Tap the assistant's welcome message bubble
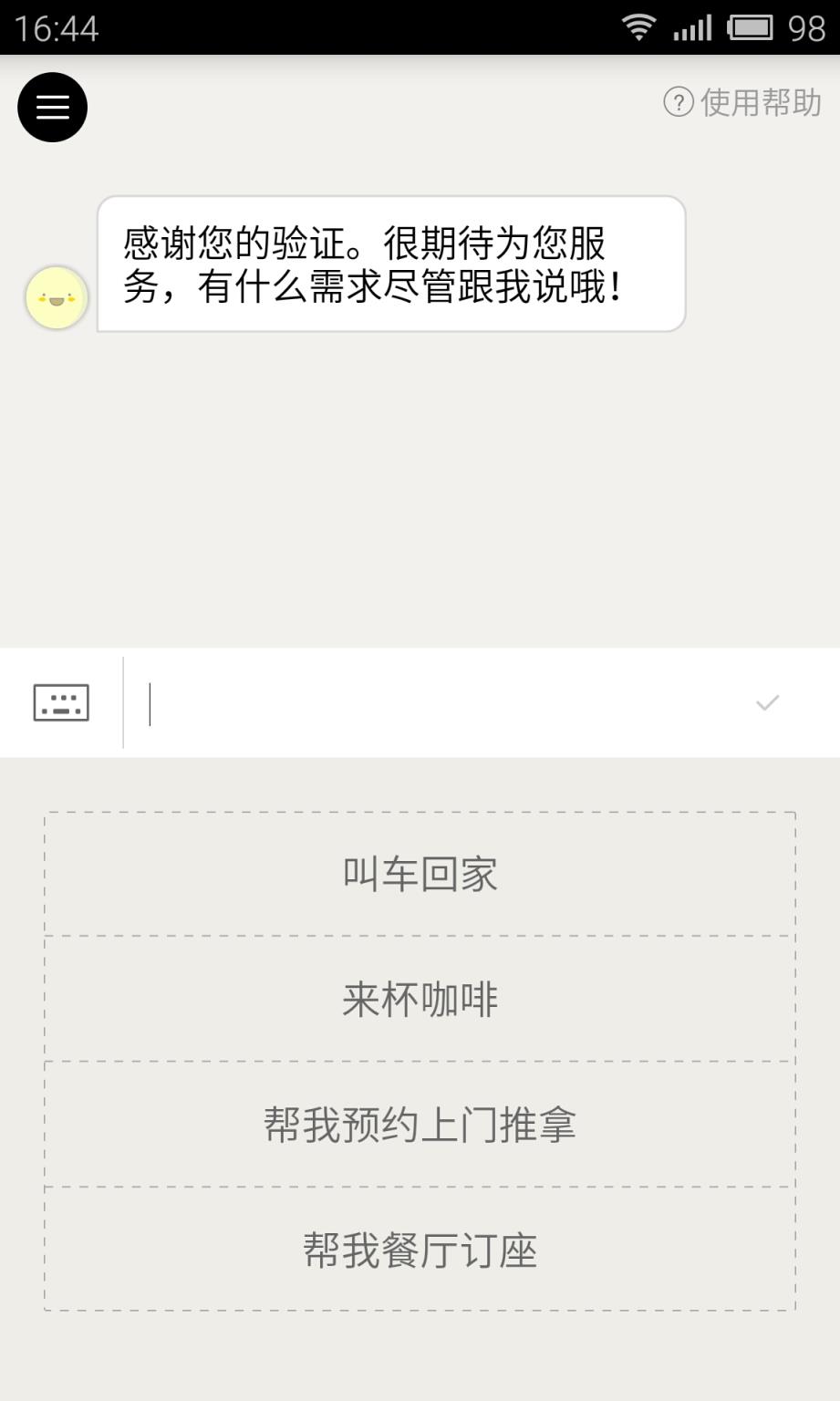Screen dimensions: 840x1401 click(392, 264)
